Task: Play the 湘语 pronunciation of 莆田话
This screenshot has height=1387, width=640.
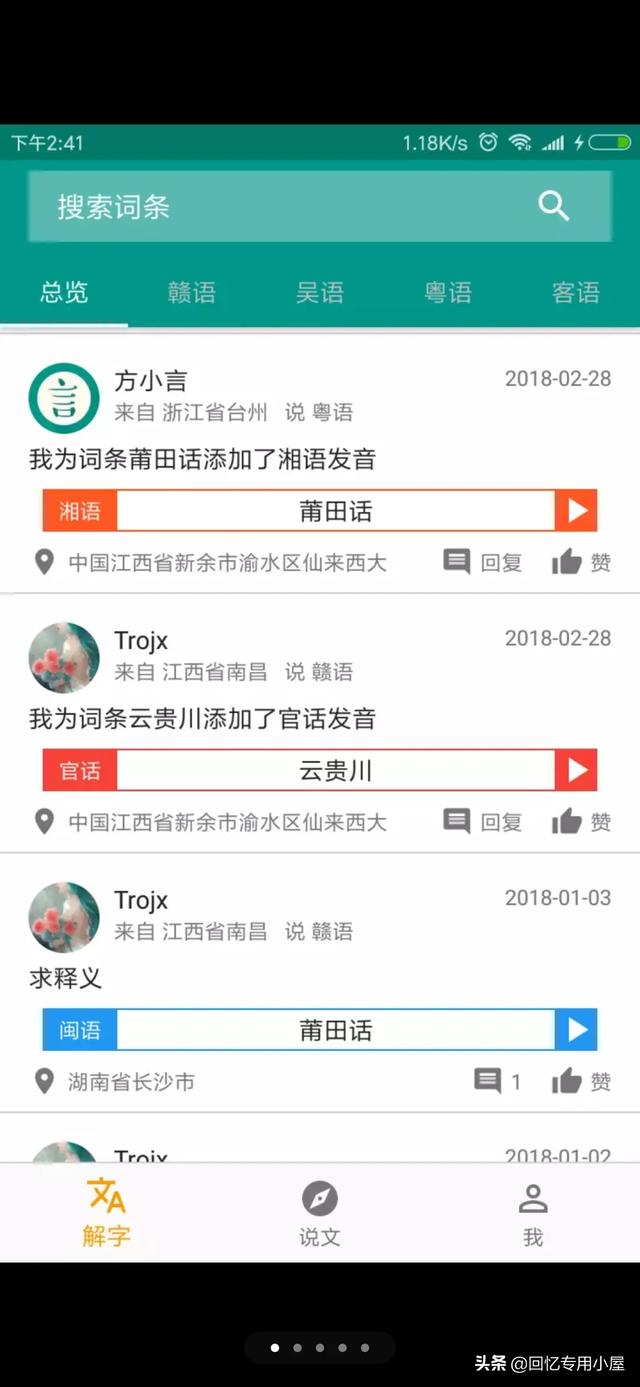Action: (577, 511)
